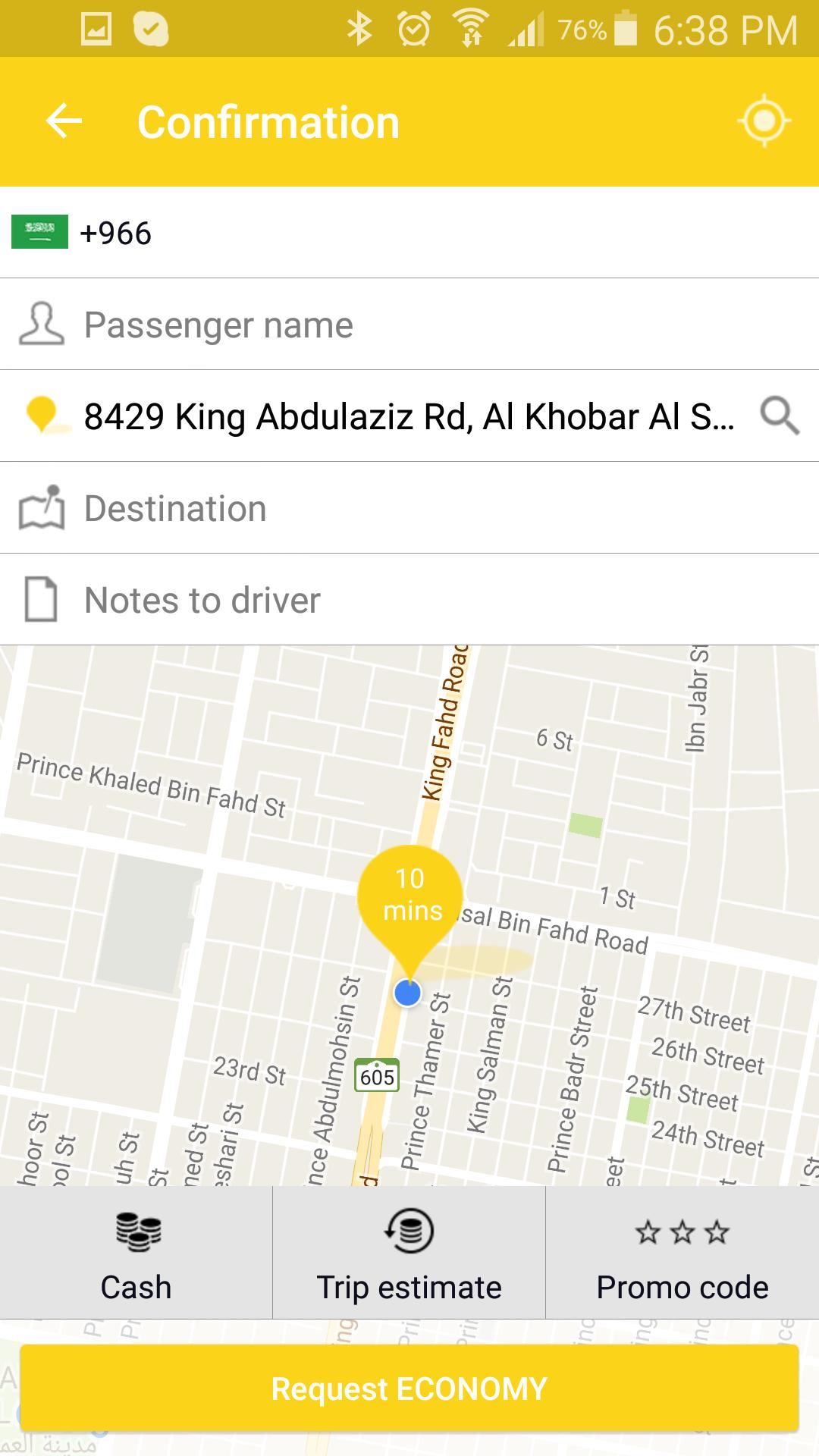
Task: Expand the truncated King Abdulaziz Rd address
Action: [x=409, y=416]
